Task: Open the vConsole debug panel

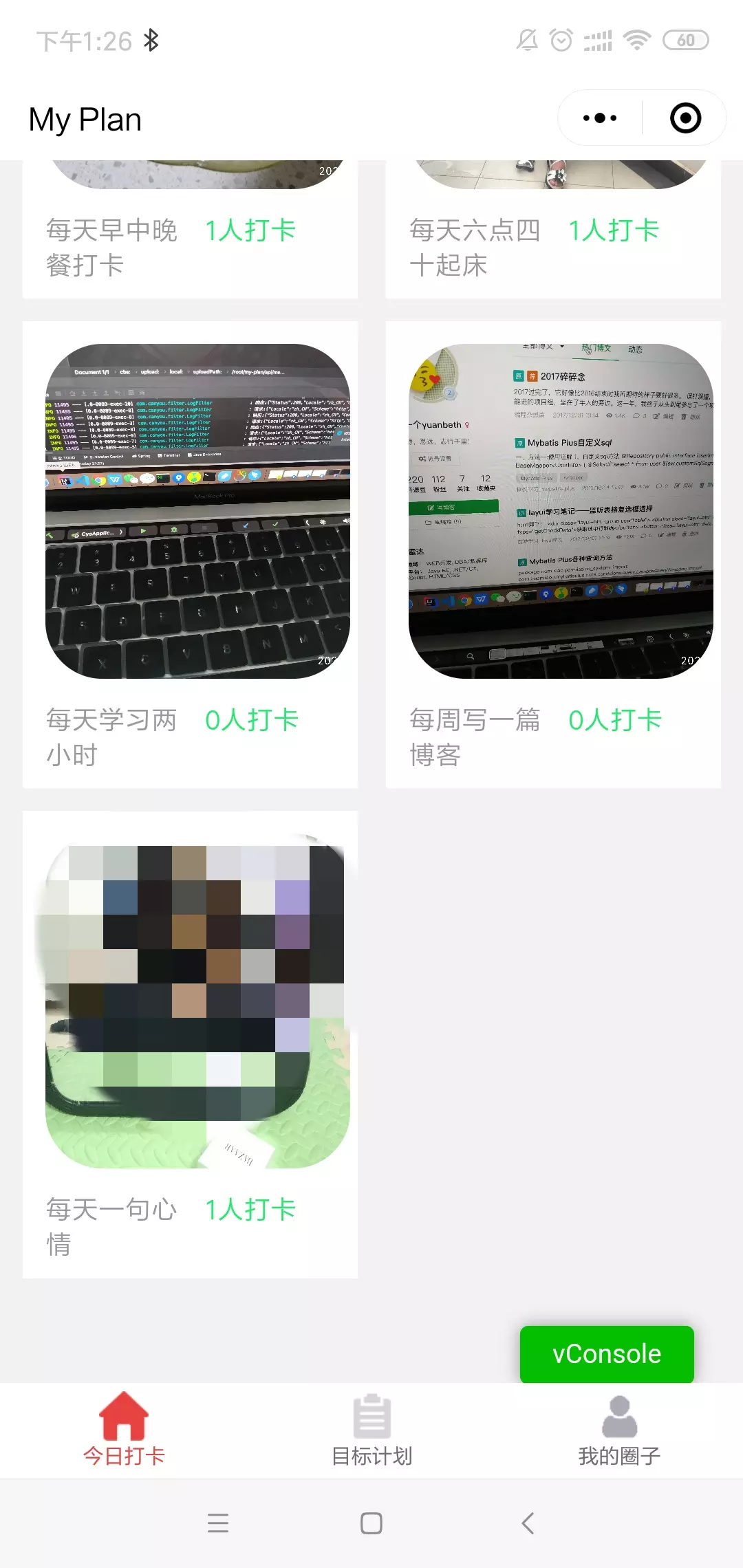Action: (607, 1353)
